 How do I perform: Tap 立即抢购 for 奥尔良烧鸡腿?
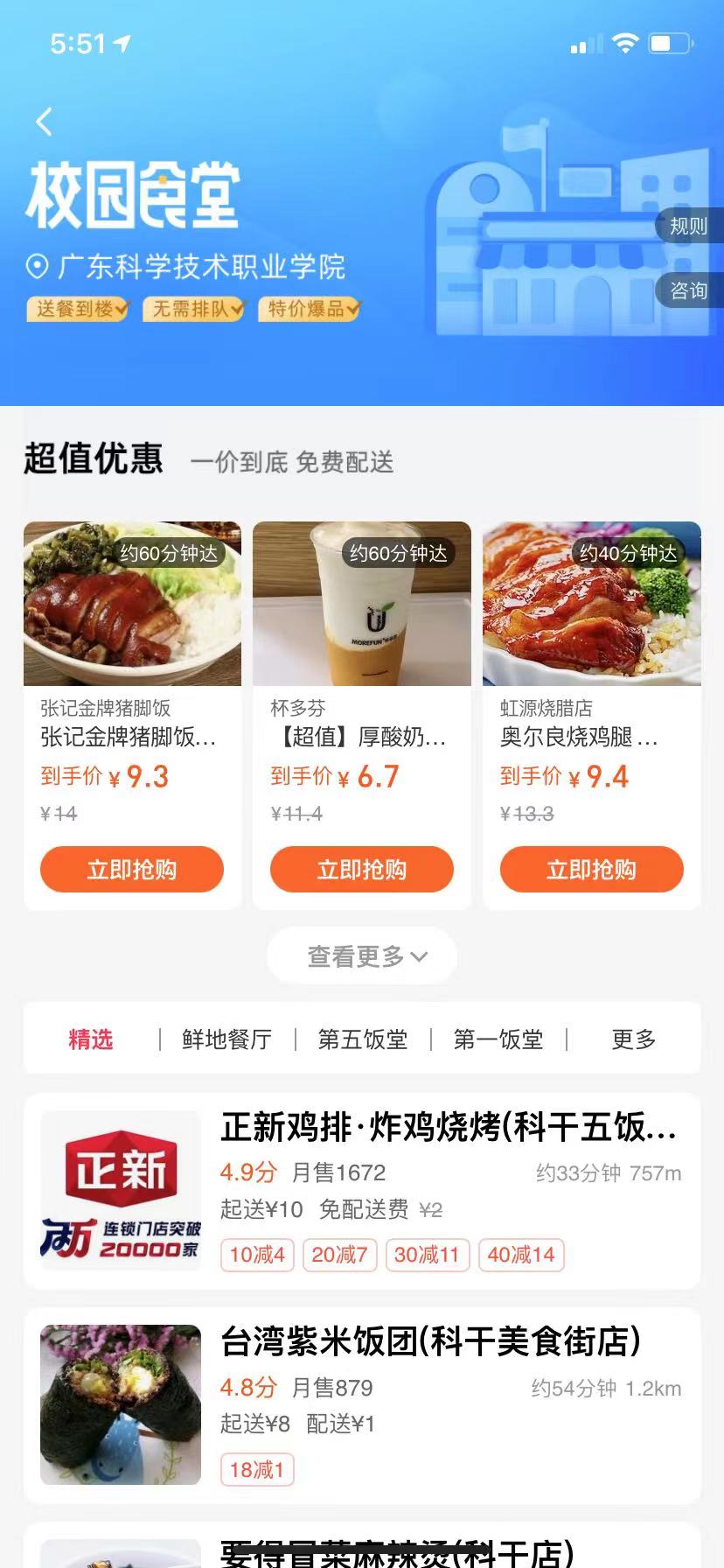point(591,869)
